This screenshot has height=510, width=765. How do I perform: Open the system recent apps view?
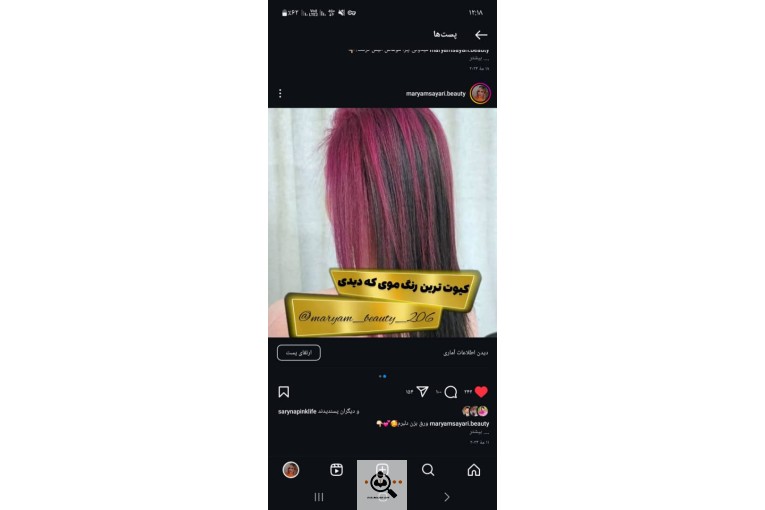[x=319, y=497]
